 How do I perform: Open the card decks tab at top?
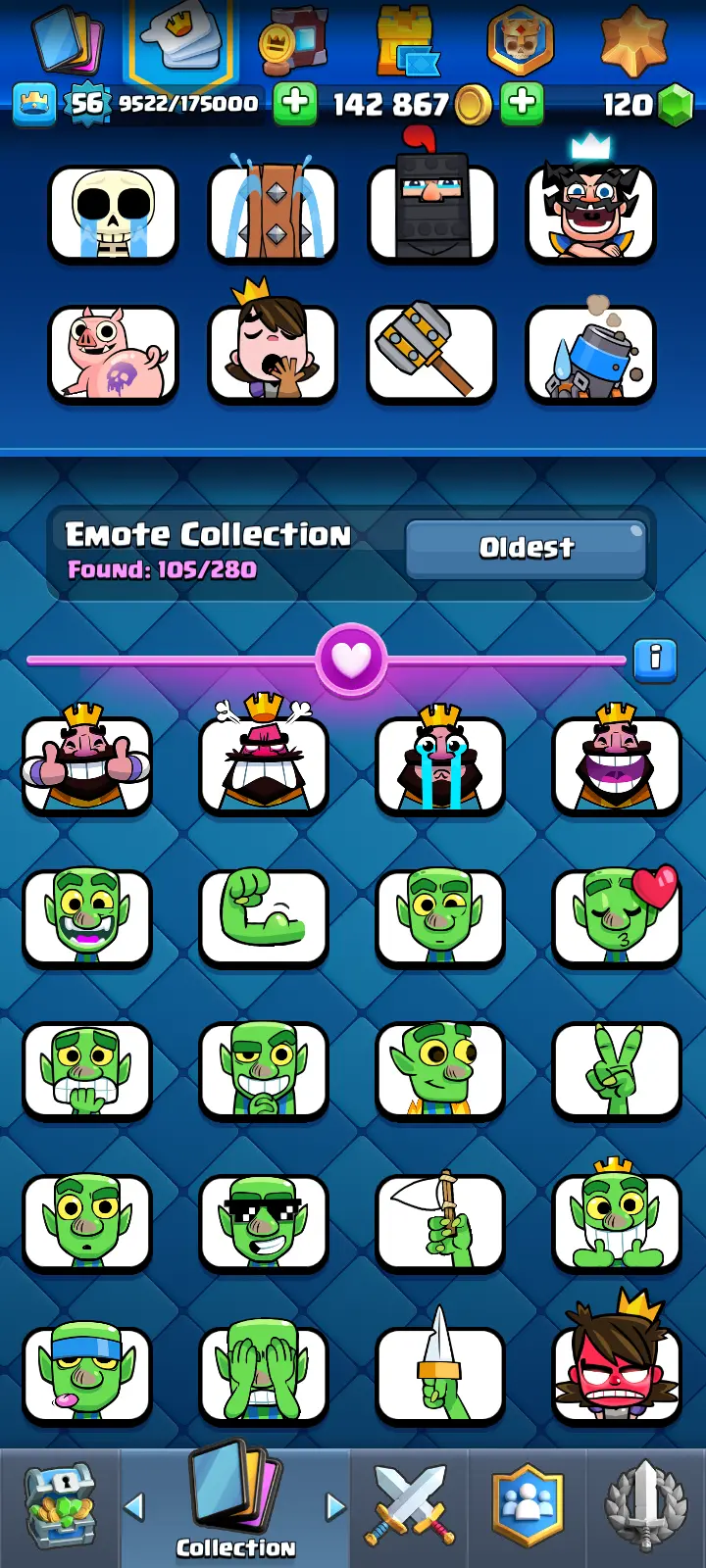(x=67, y=41)
